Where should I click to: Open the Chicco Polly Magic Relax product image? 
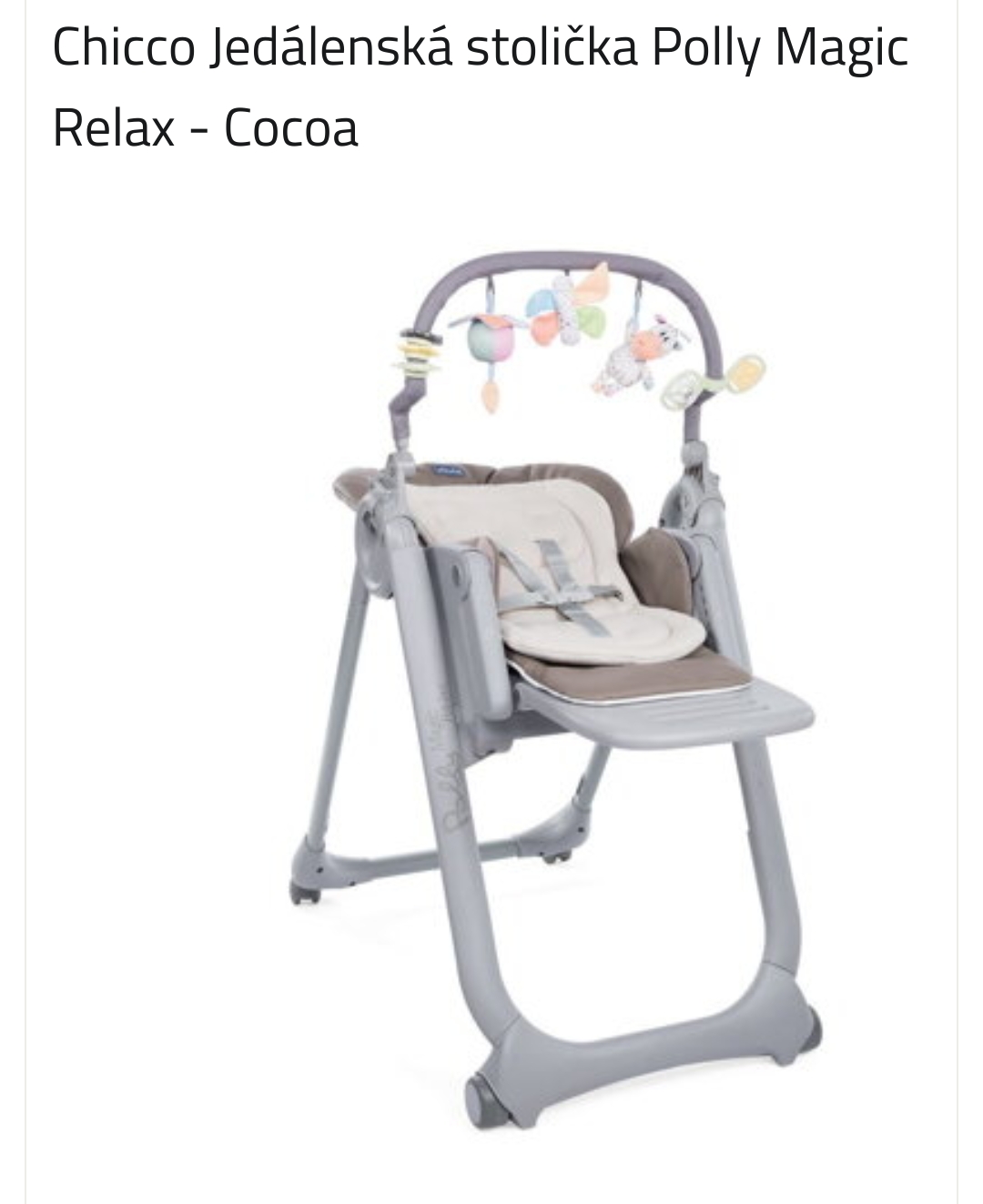point(555,692)
